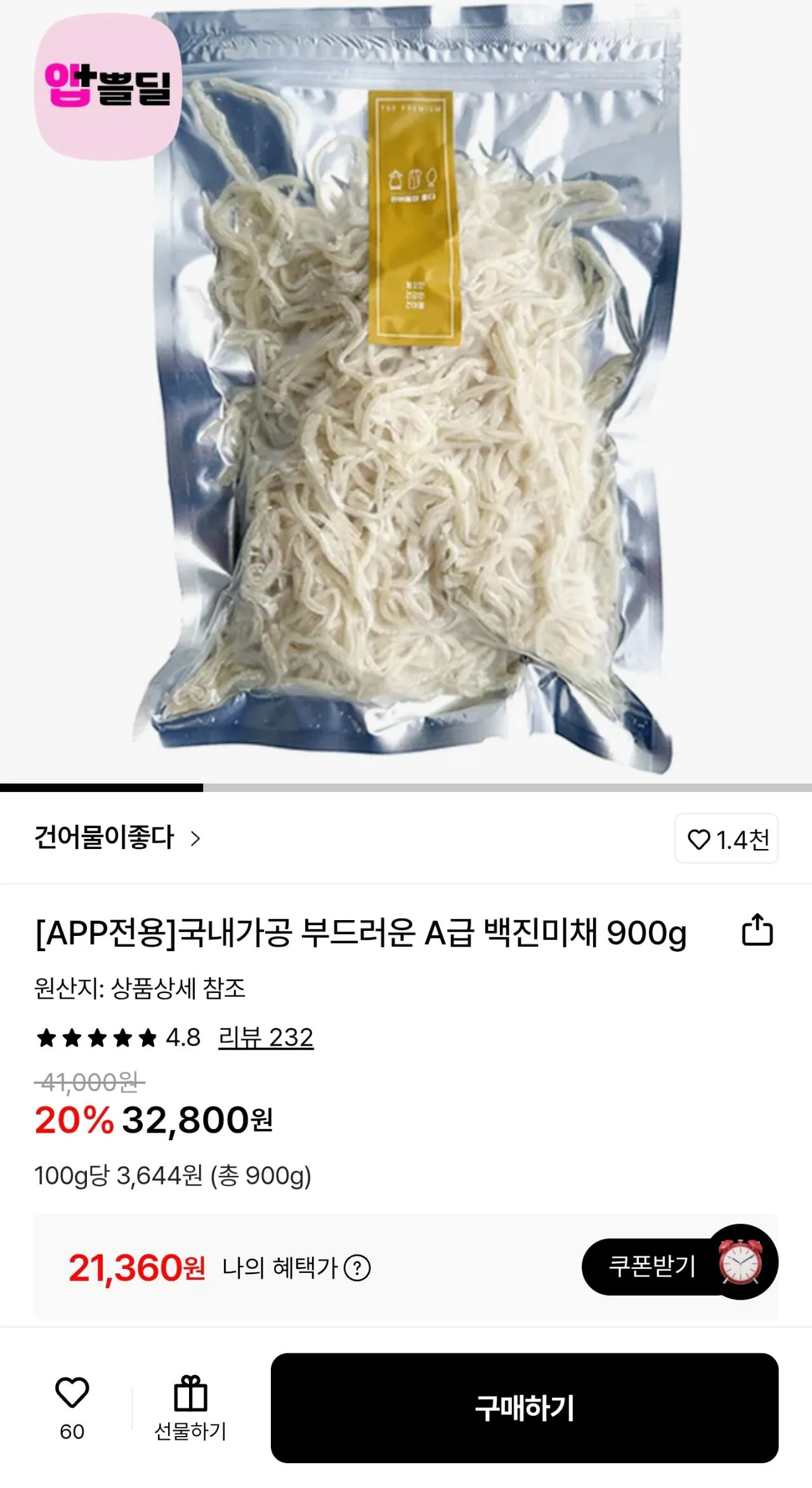View the dried squid product photo
The width and height of the screenshot is (812, 1488).
(406, 393)
